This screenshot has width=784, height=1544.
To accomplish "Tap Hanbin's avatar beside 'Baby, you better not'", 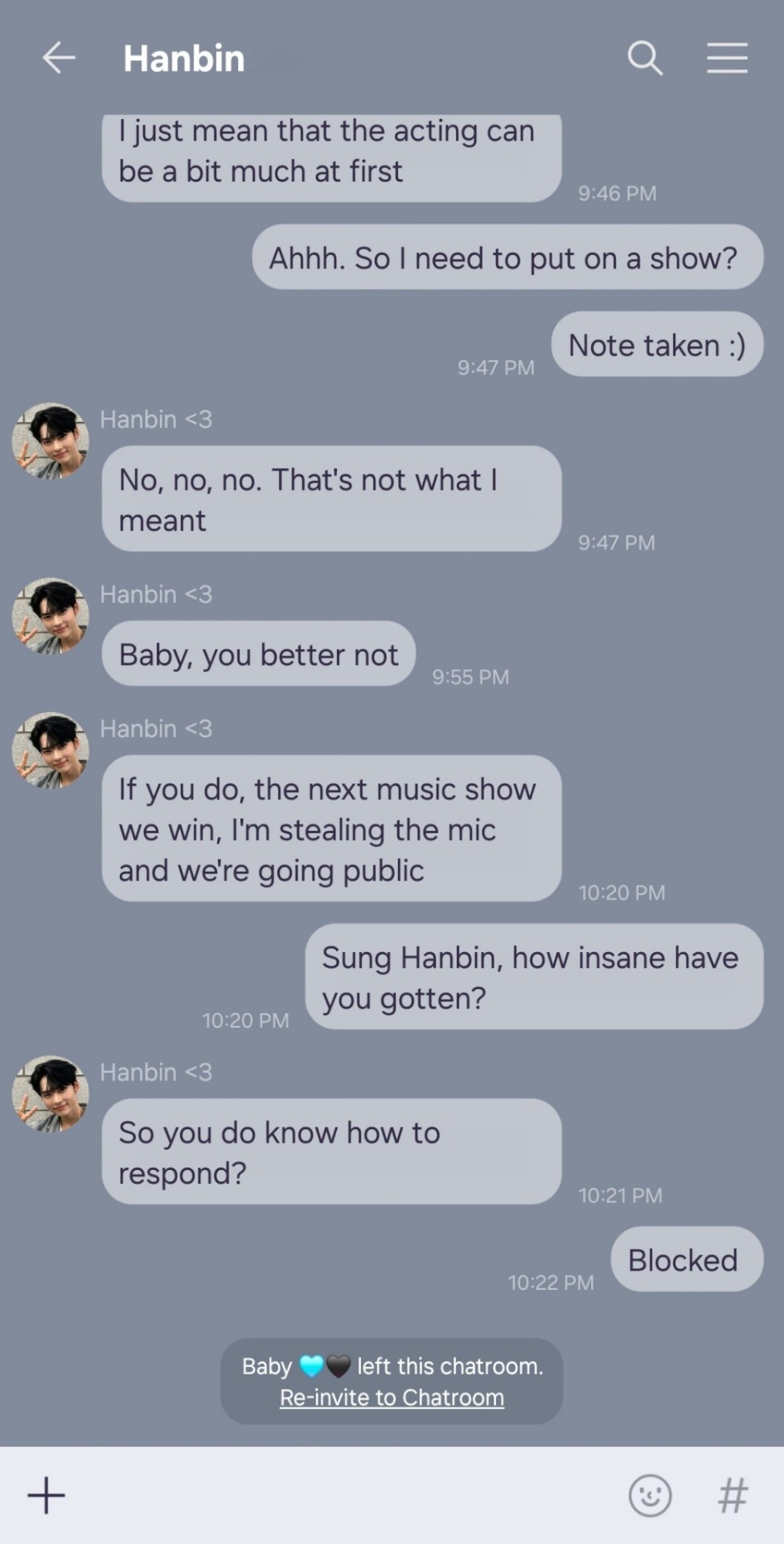I will (51, 616).
